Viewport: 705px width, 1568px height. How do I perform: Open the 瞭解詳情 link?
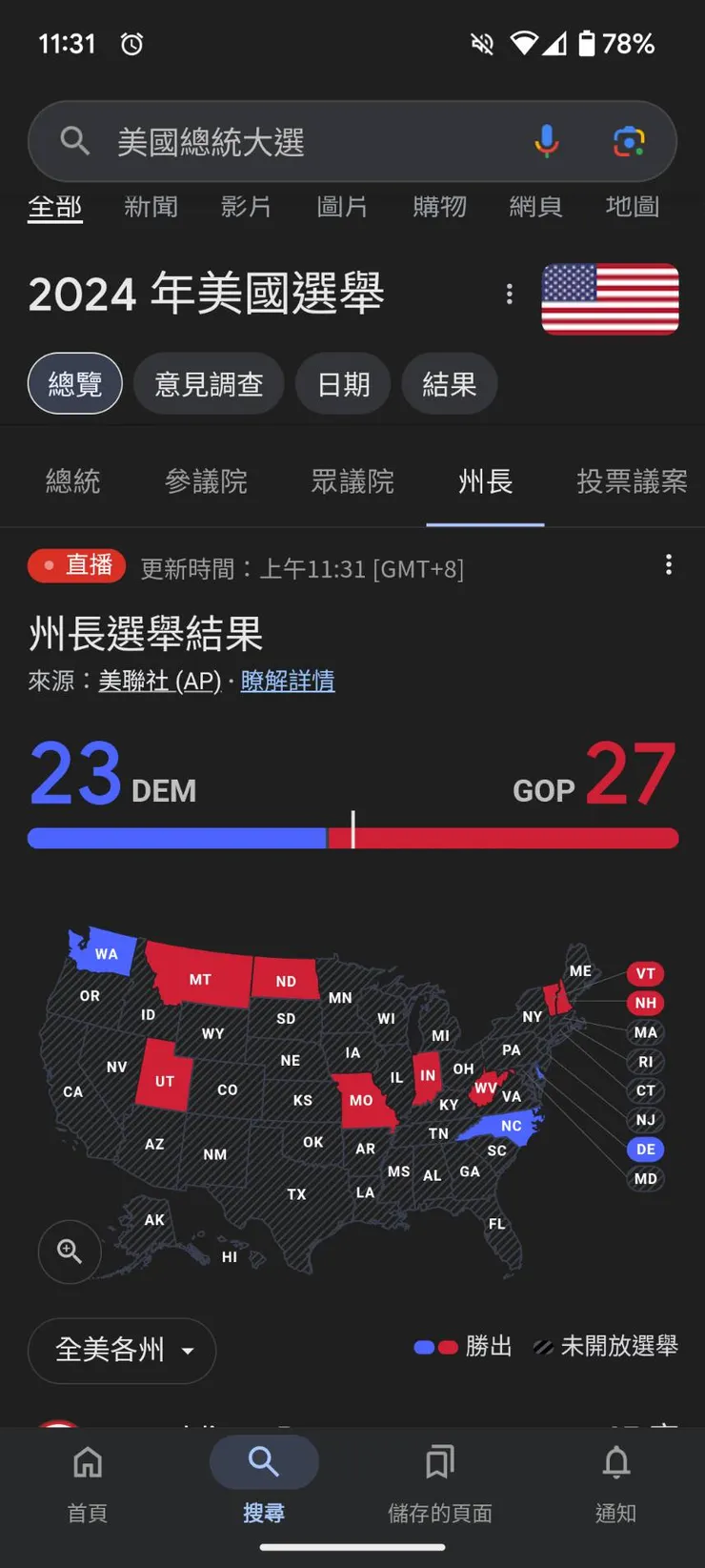(288, 681)
